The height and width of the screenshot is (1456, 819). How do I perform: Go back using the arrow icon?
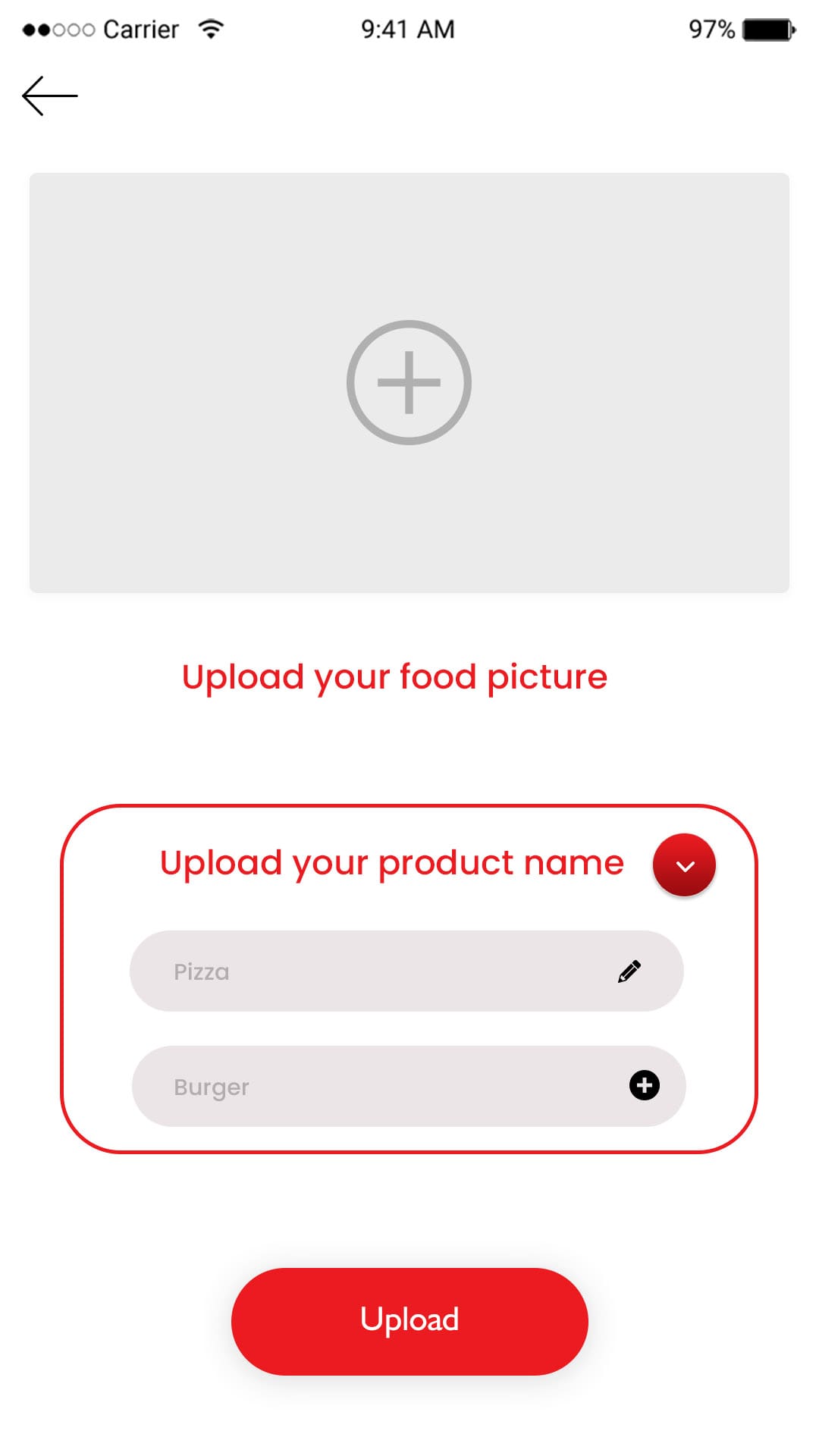pos(50,96)
